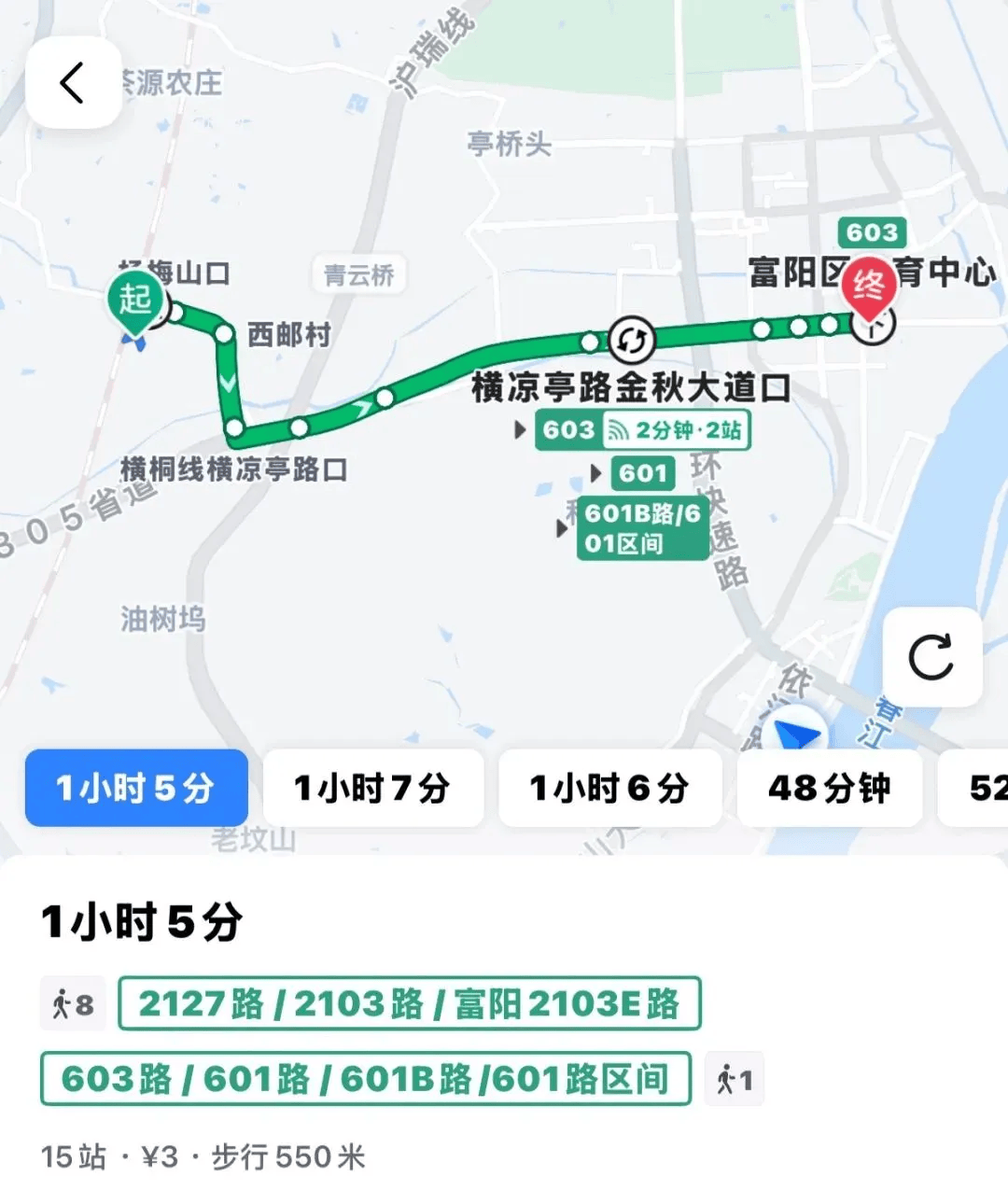1008x1204 pixels.
Task: Go back using the top arrow
Action: click(x=73, y=83)
